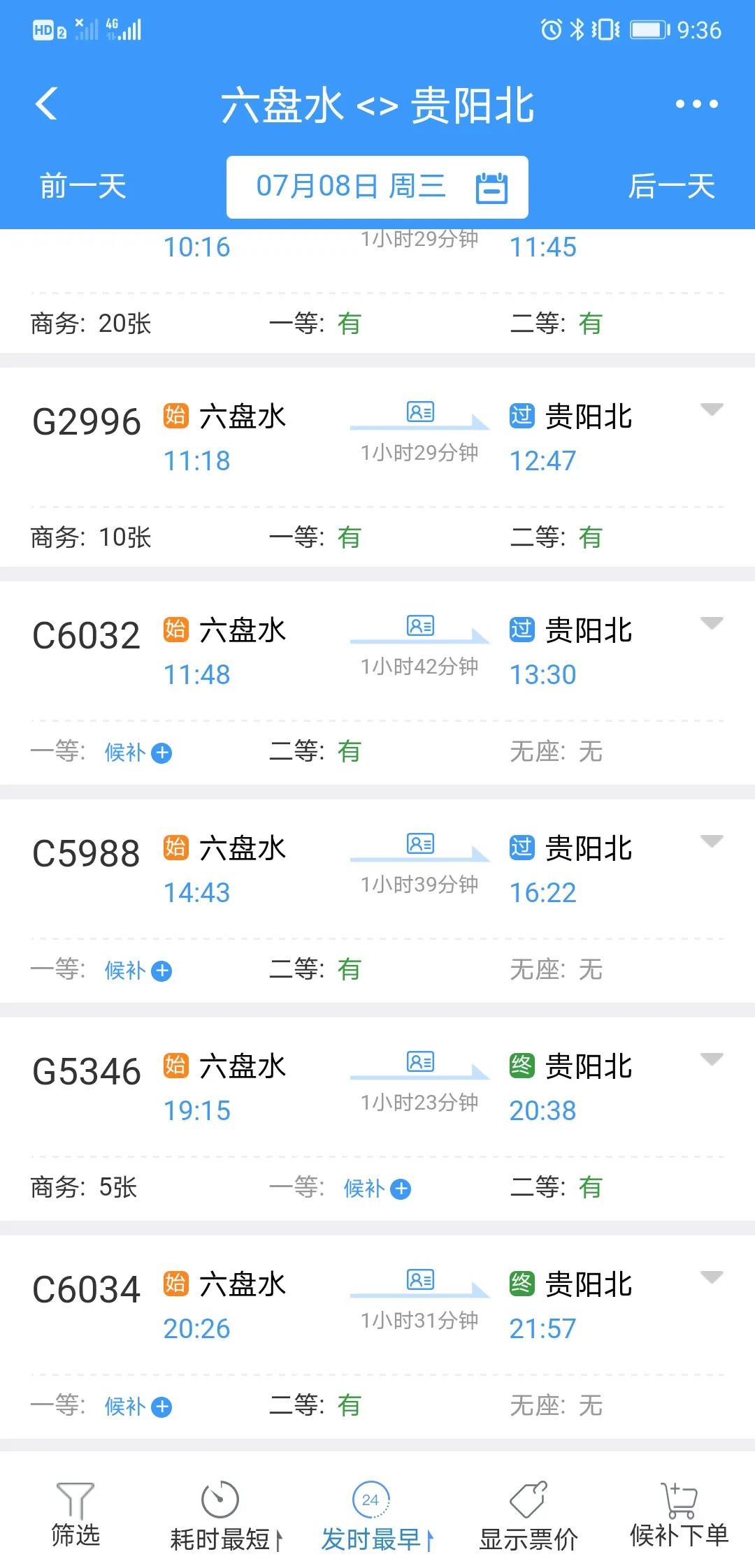
Task: Open the date picker for 07月08日 周三
Action: click(x=377, y=187)
